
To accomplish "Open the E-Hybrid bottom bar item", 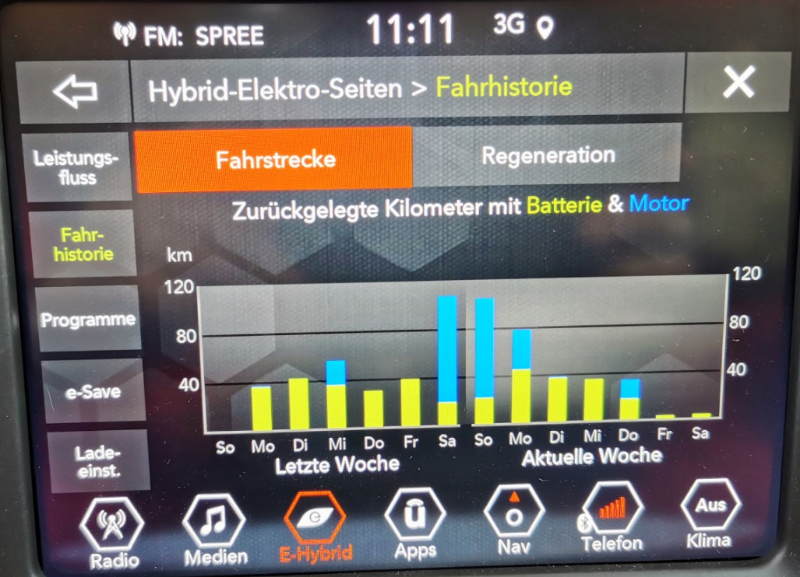I will coord(314,527).
